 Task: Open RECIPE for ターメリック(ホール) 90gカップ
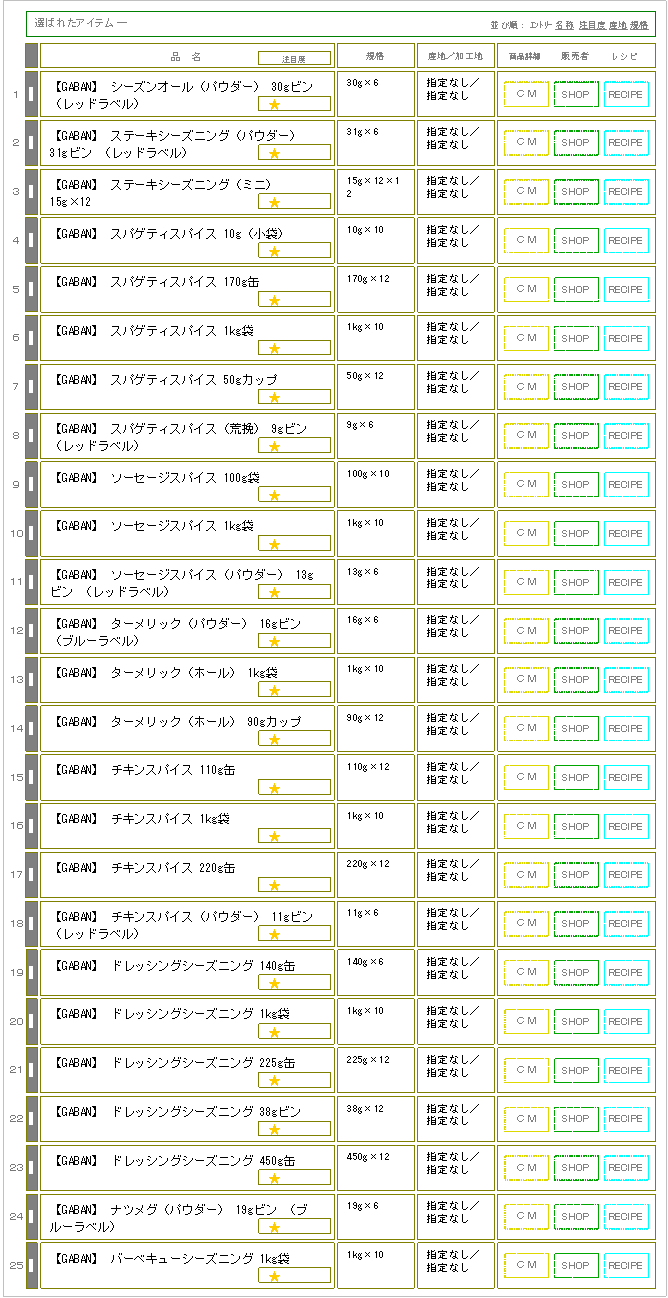(x=626, y=729)
